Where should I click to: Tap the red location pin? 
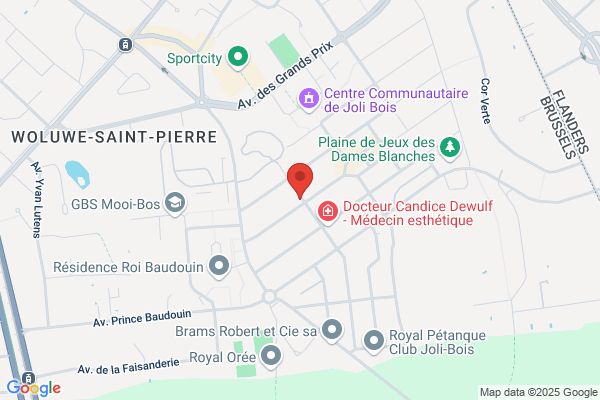pyautogui.click(x=300, y=181)
